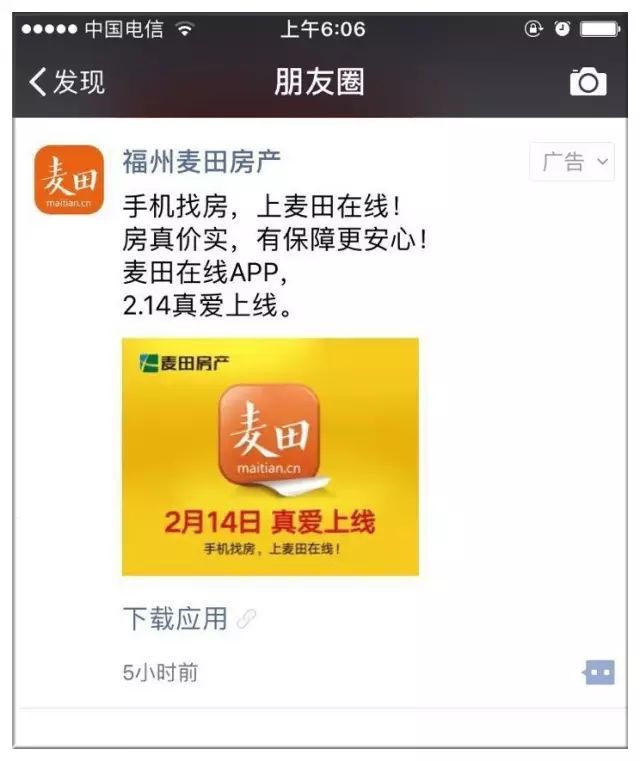View the 麦田 ad image
This screenshot has width=640, height=761.
(270, 456)
